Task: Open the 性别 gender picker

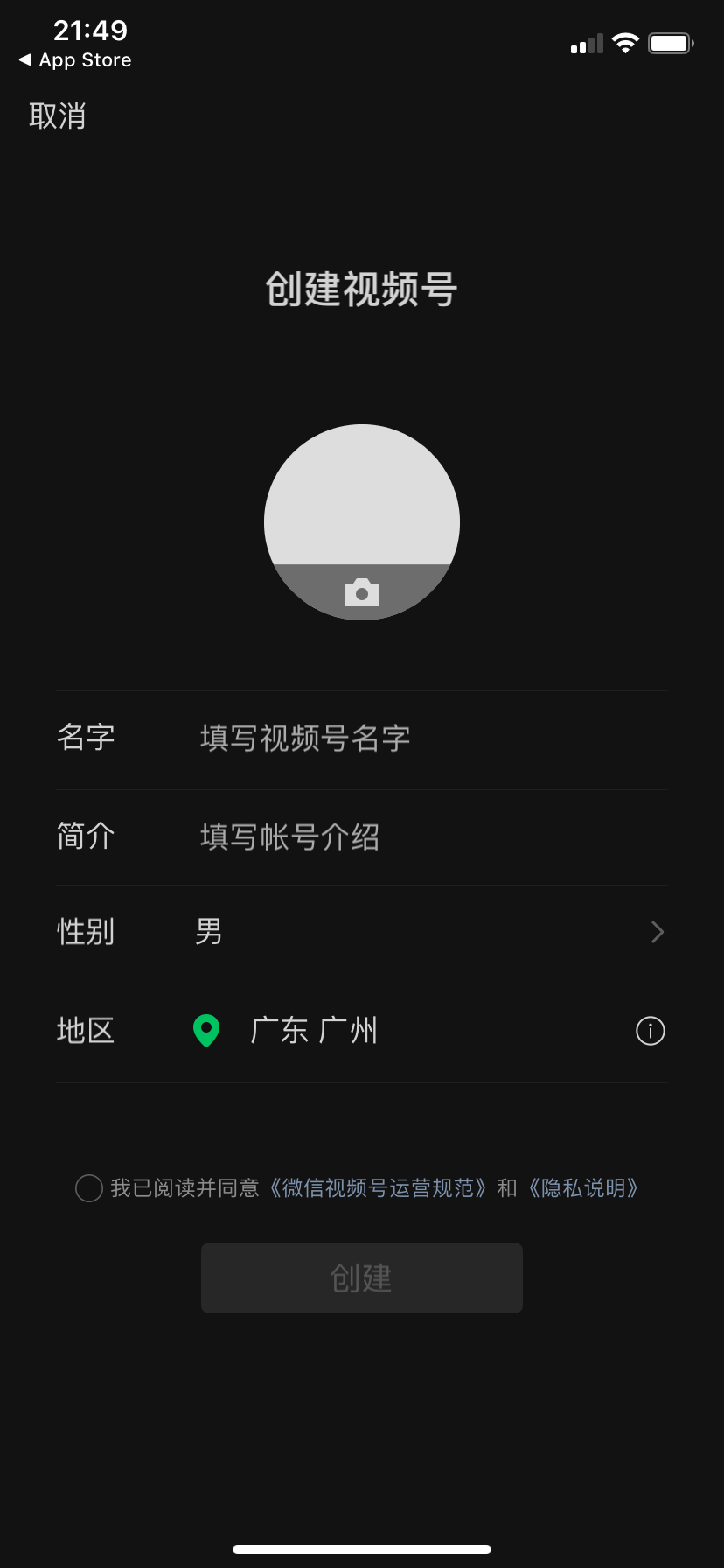Action: click(x=362, y=932)
